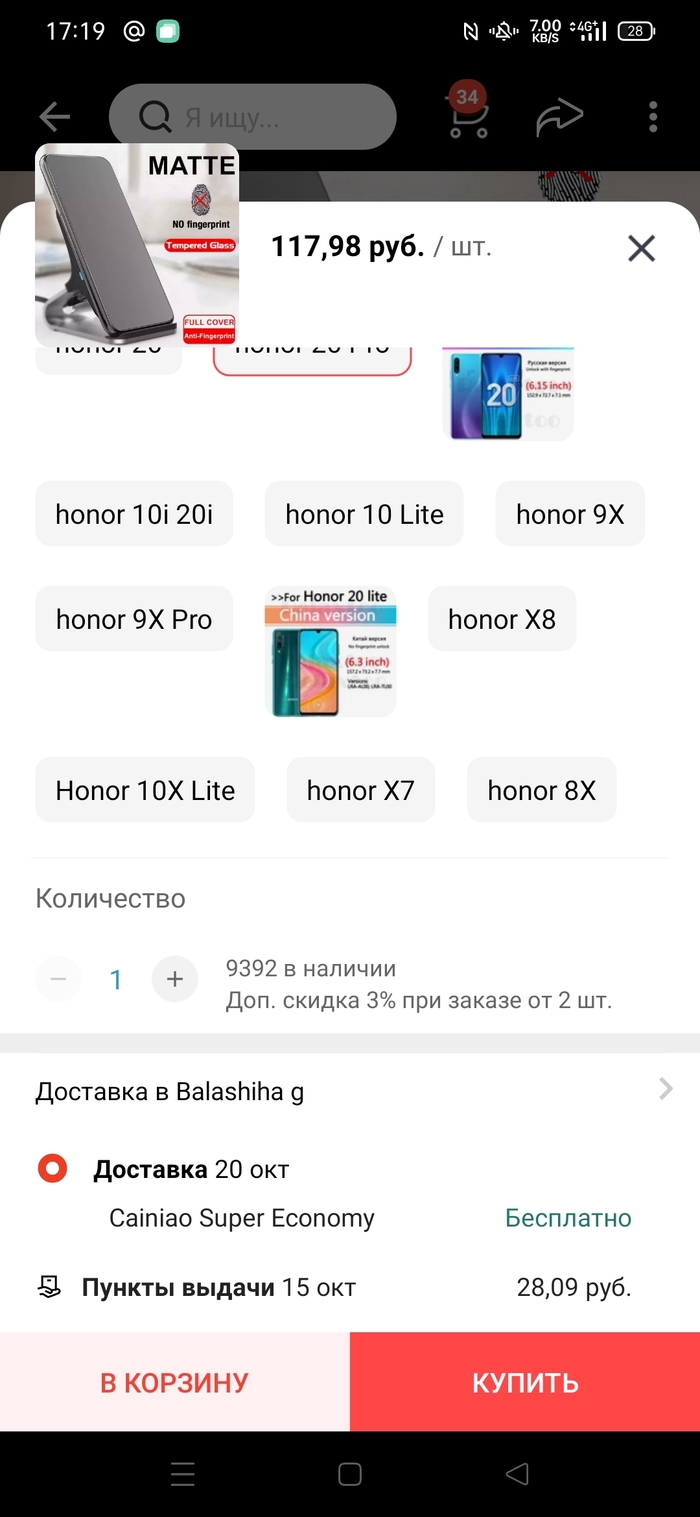Add item with В КОРЗИНУ button
Screen dimensions: 700x1517
click(x=174, y=1382)
